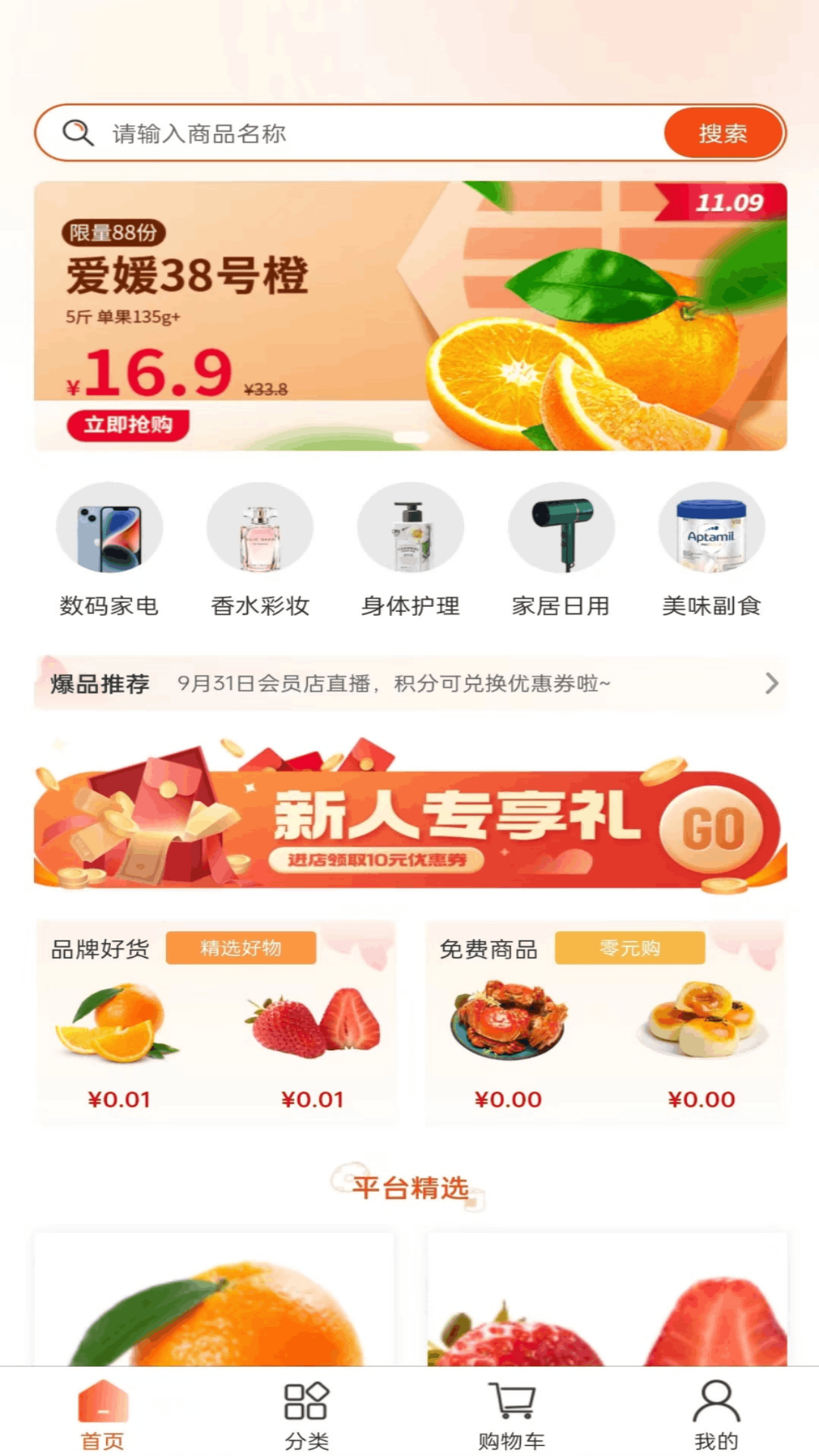
Task: Tap the 立即抢购 button on the banner
Action: [129, 425]
